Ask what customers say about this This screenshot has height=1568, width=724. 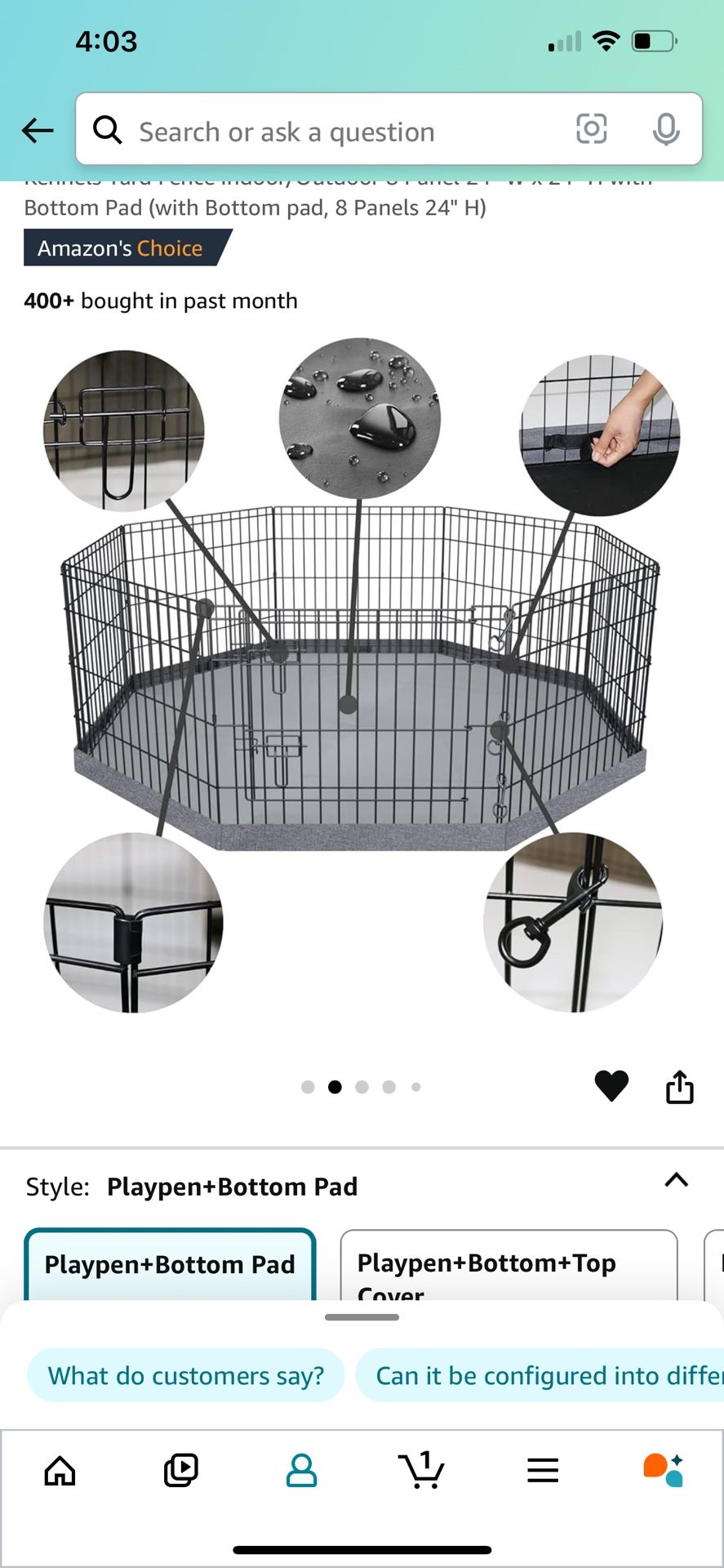(186, 1374)
